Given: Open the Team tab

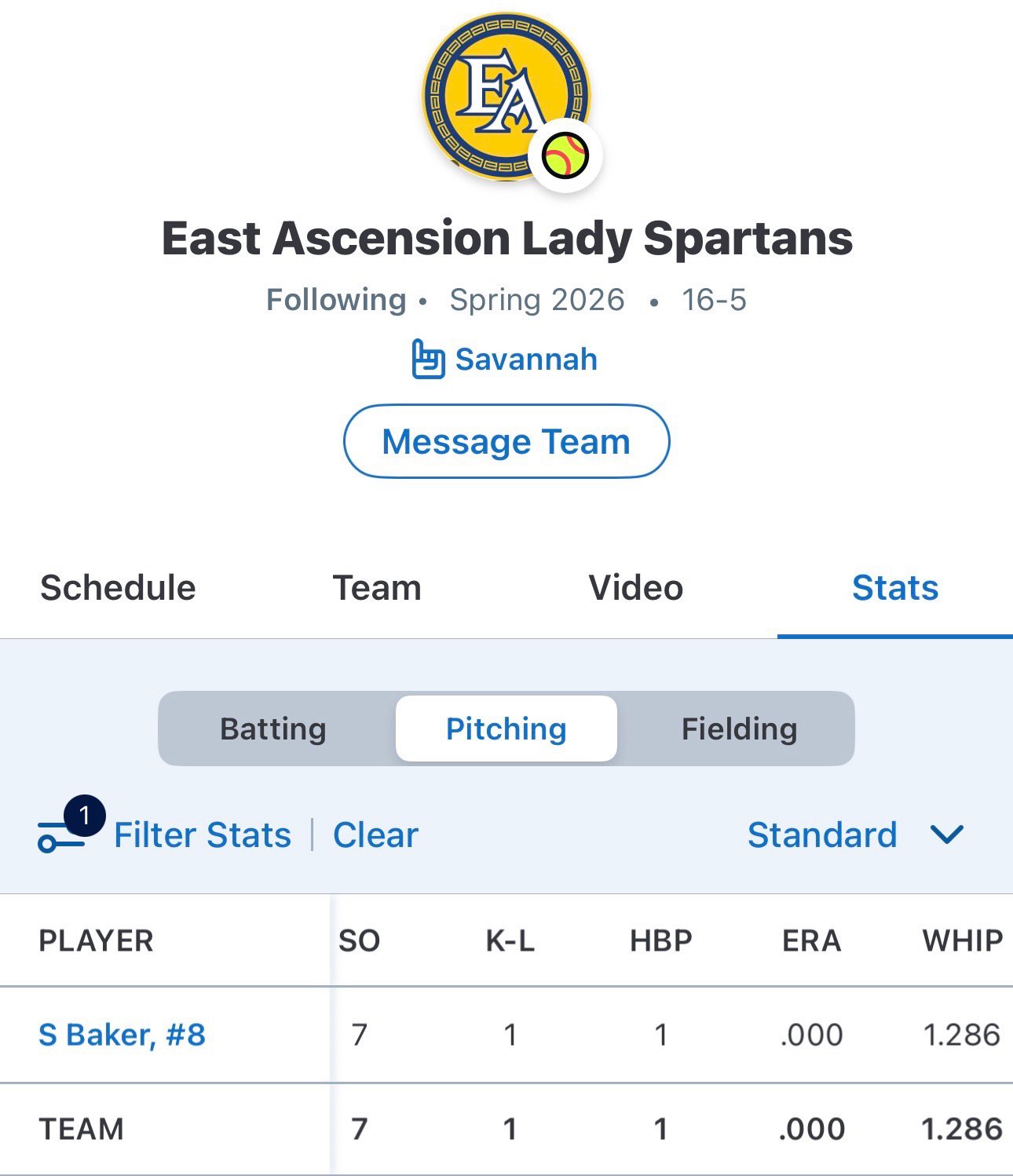Looking at the screenshot, I should point(377,588).
